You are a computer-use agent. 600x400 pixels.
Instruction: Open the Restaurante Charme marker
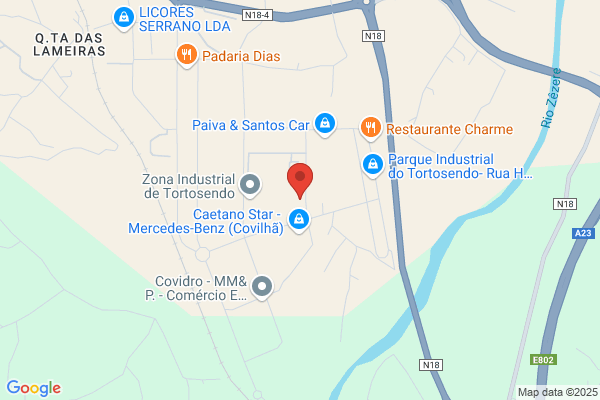click(x=370, y=128)
